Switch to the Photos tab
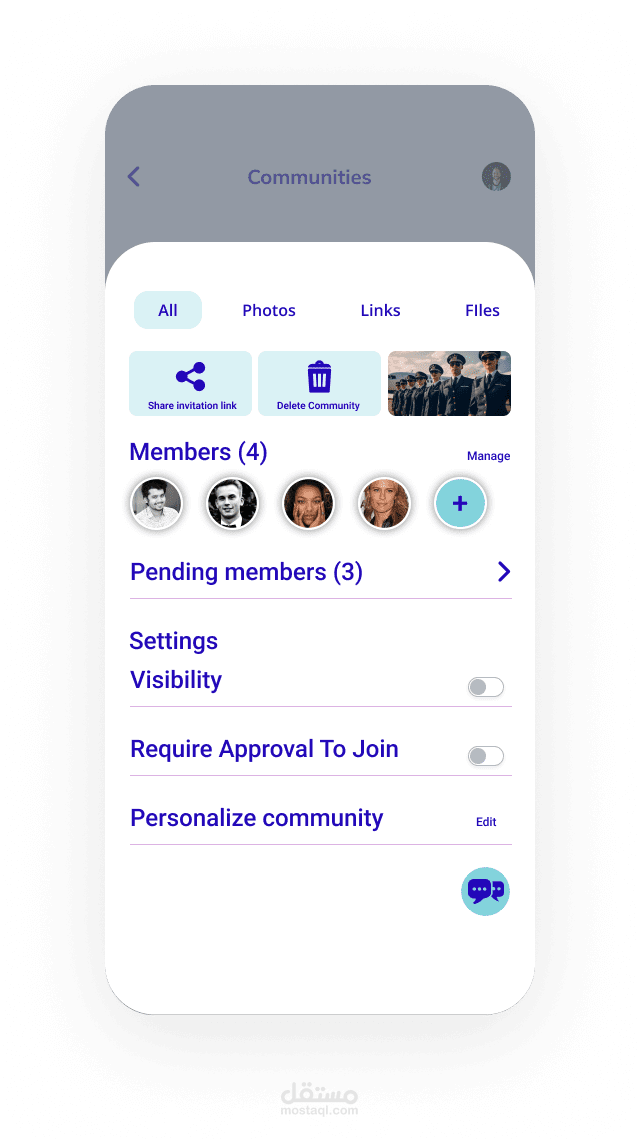Viewport: 640px width, 1140px height. [x=269, y=310]
